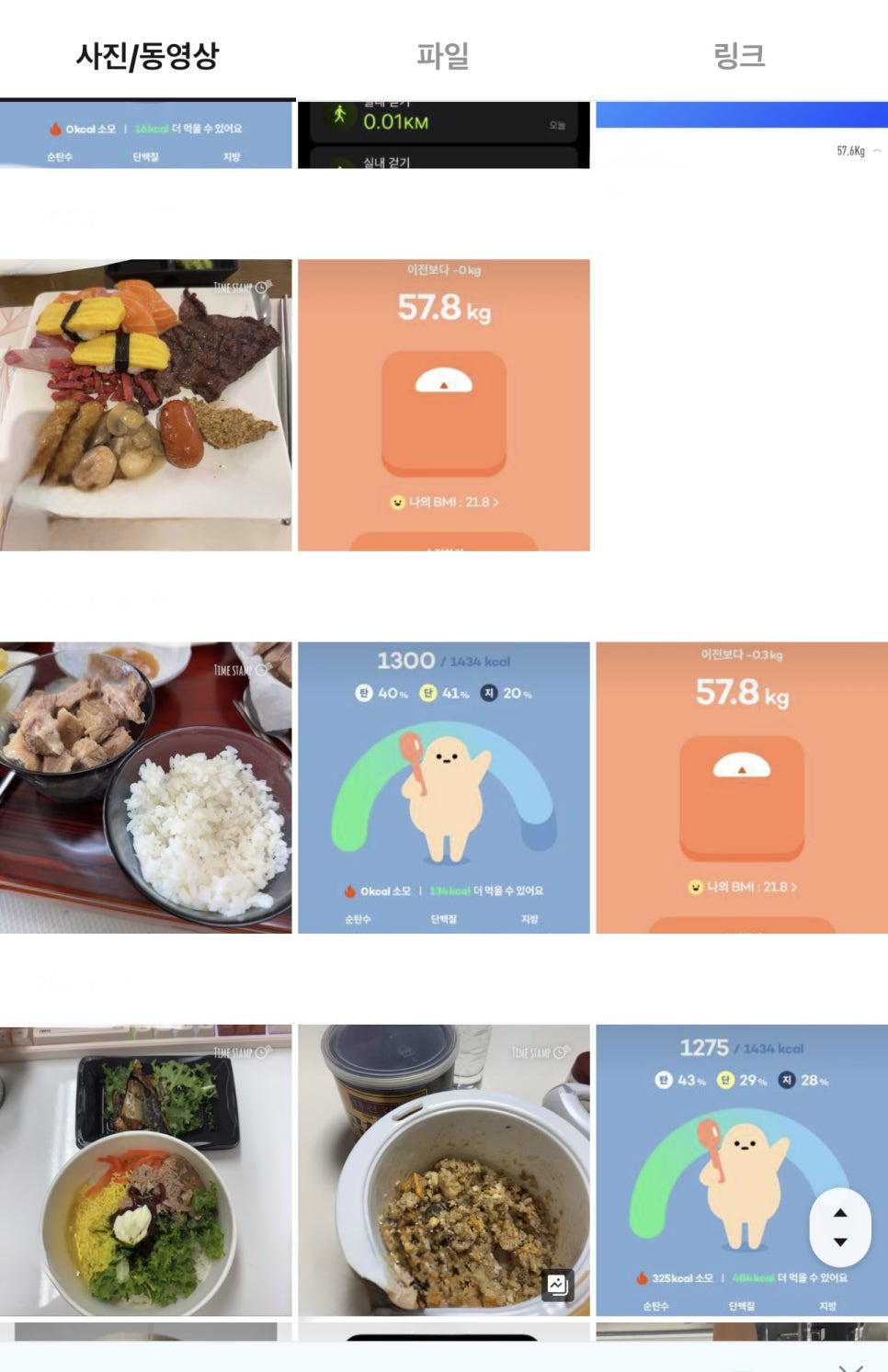Open the 57.8 kg screenshot showing 이전보다 -0.3kg
This screenshot has height=1372, width=888.
(x=741, y=788)
